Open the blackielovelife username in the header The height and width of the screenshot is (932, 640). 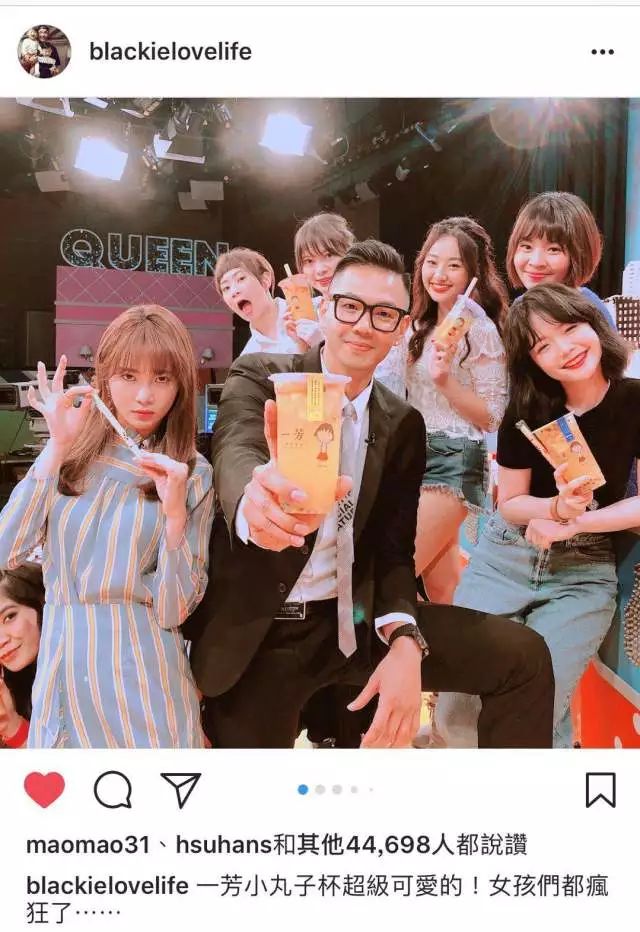(170, 51)
